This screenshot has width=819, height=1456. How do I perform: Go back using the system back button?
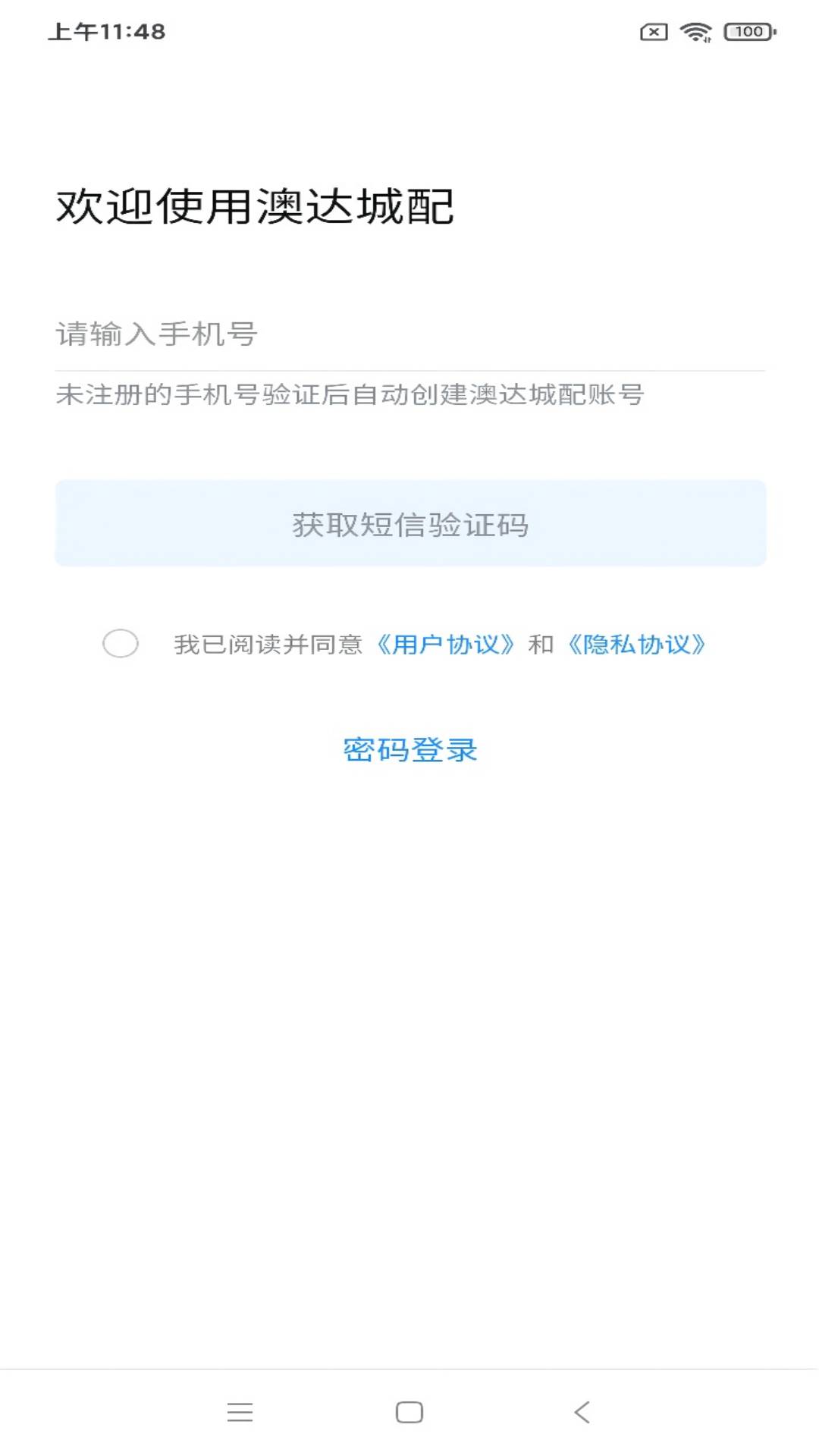coord(582,1412)
